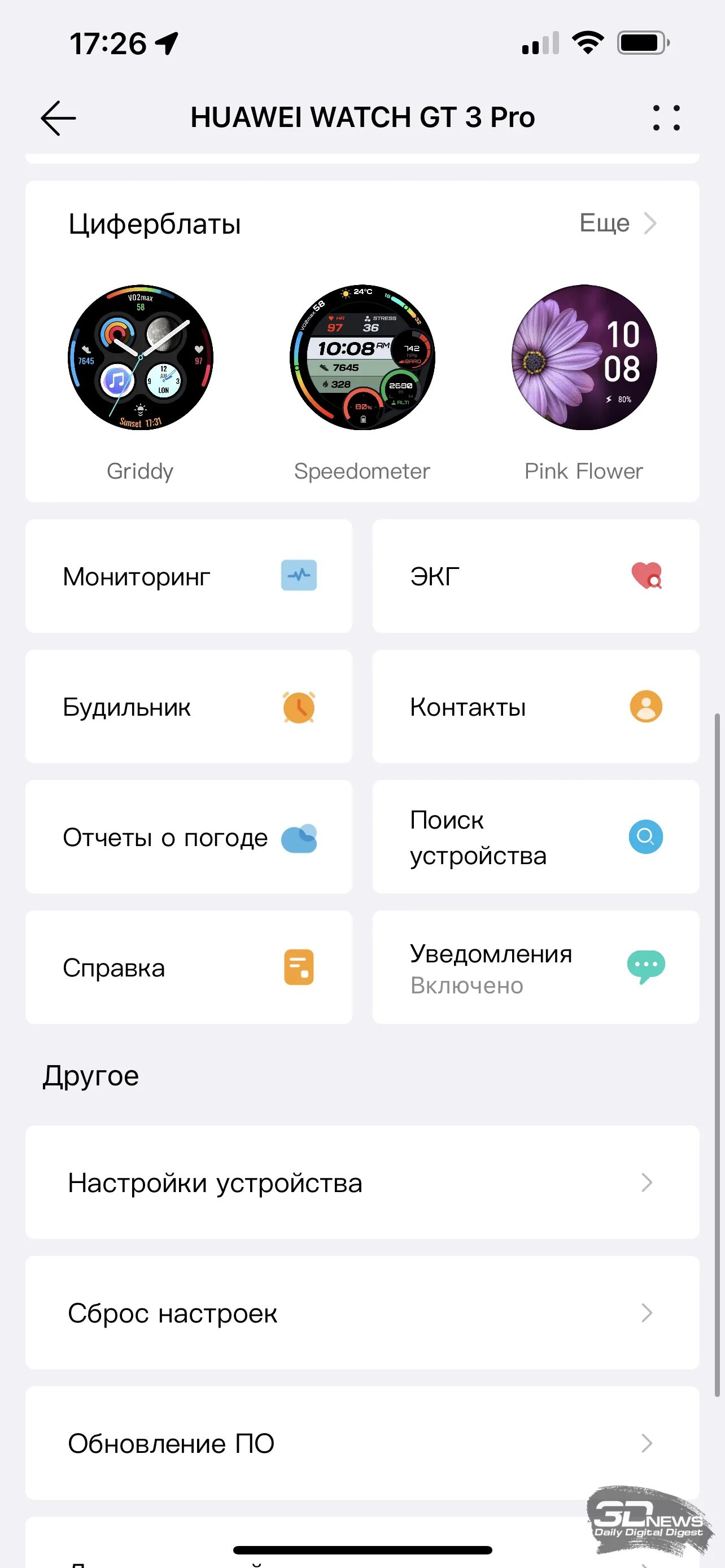Tap Поиск устройства to find the watch
The image size is (725, 1568).
coord(536,837)
